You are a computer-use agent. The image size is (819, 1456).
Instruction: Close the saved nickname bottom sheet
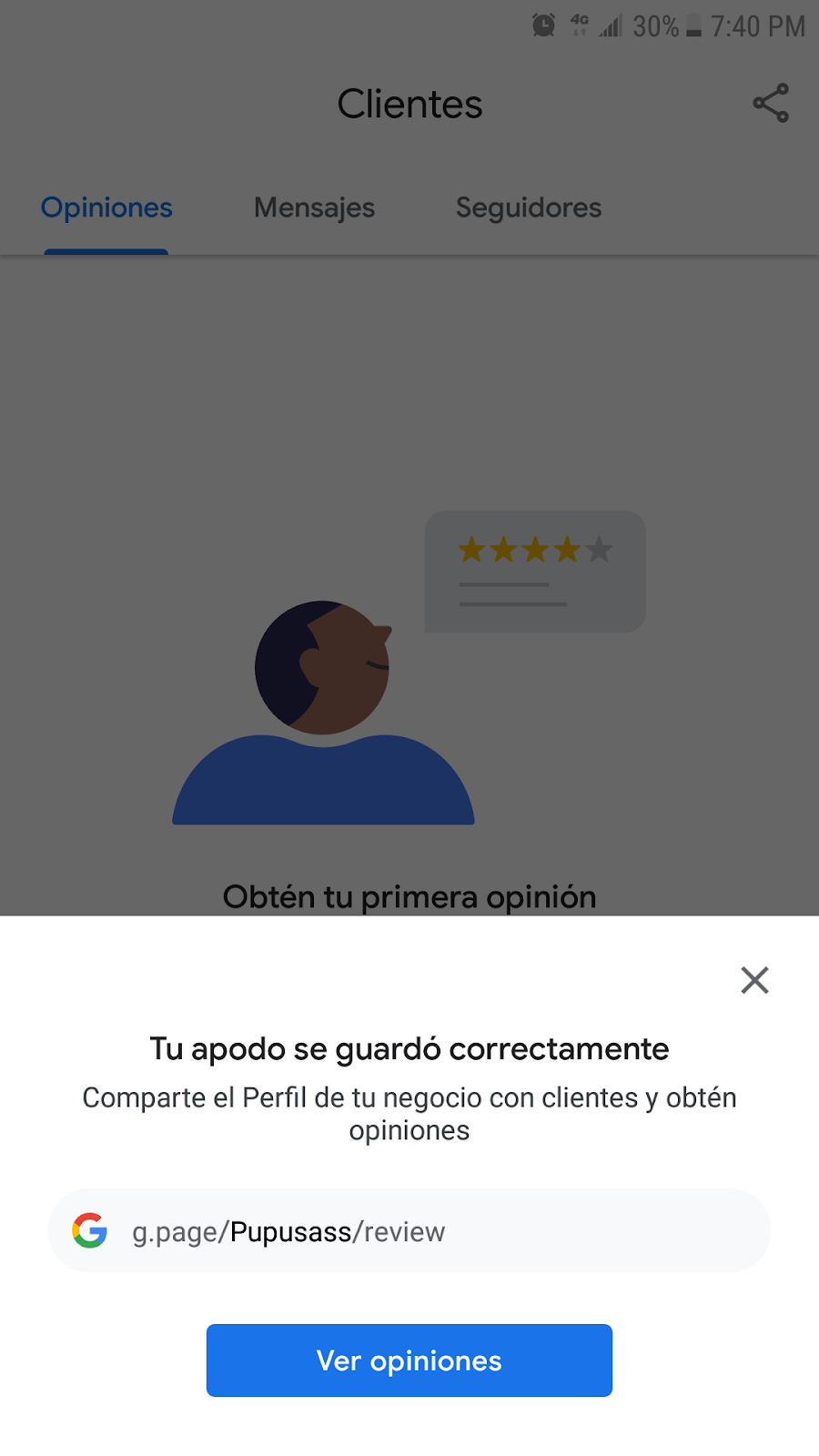pos(754,980)
